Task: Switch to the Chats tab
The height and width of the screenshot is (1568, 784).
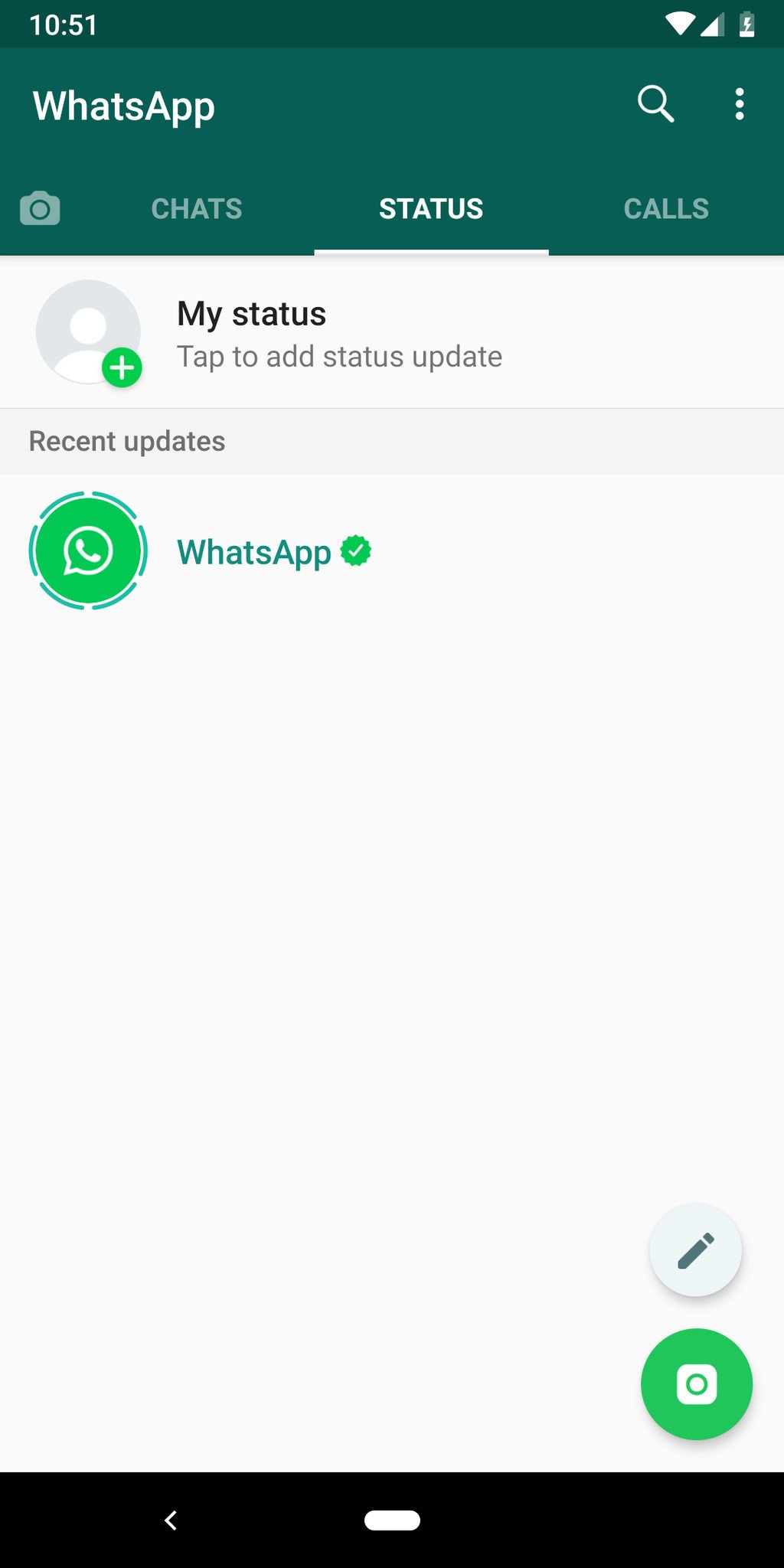Action: pos(197,208)
